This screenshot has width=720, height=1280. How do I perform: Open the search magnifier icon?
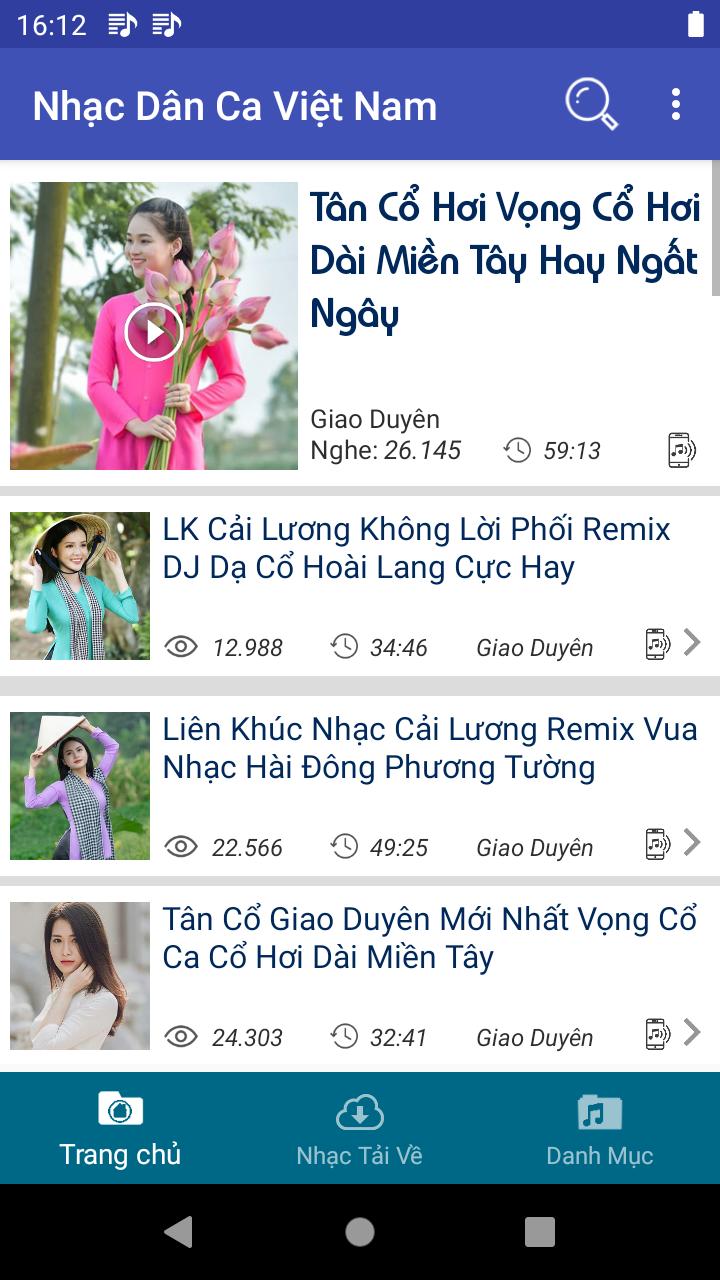(591, 104)
